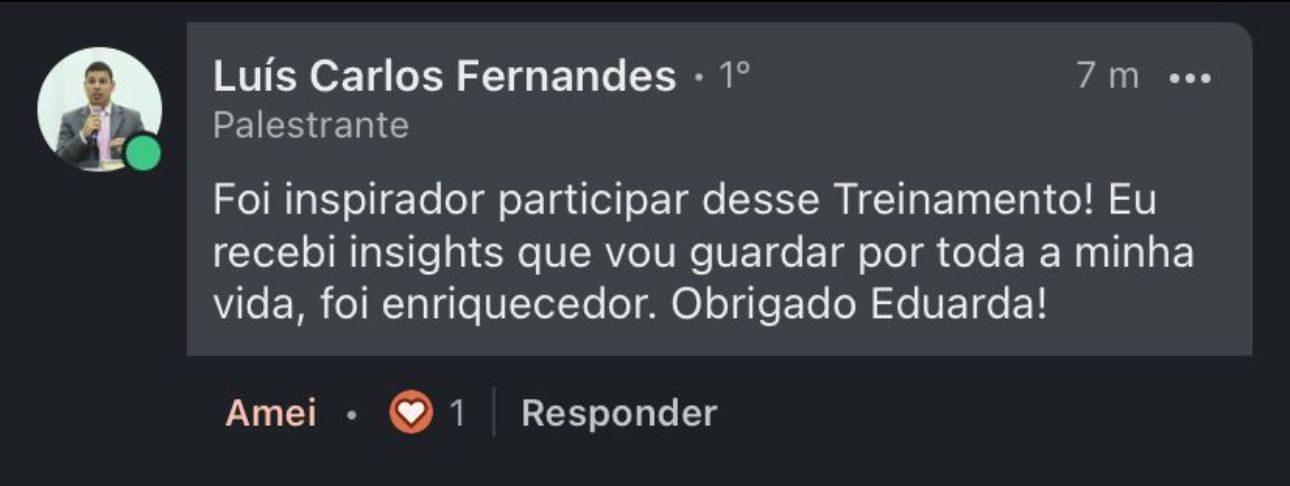Open the comment's three-dot options menu
The height and width of the screenshot is (486, 1290).
pyautogui.click(x=1190, y=78)
